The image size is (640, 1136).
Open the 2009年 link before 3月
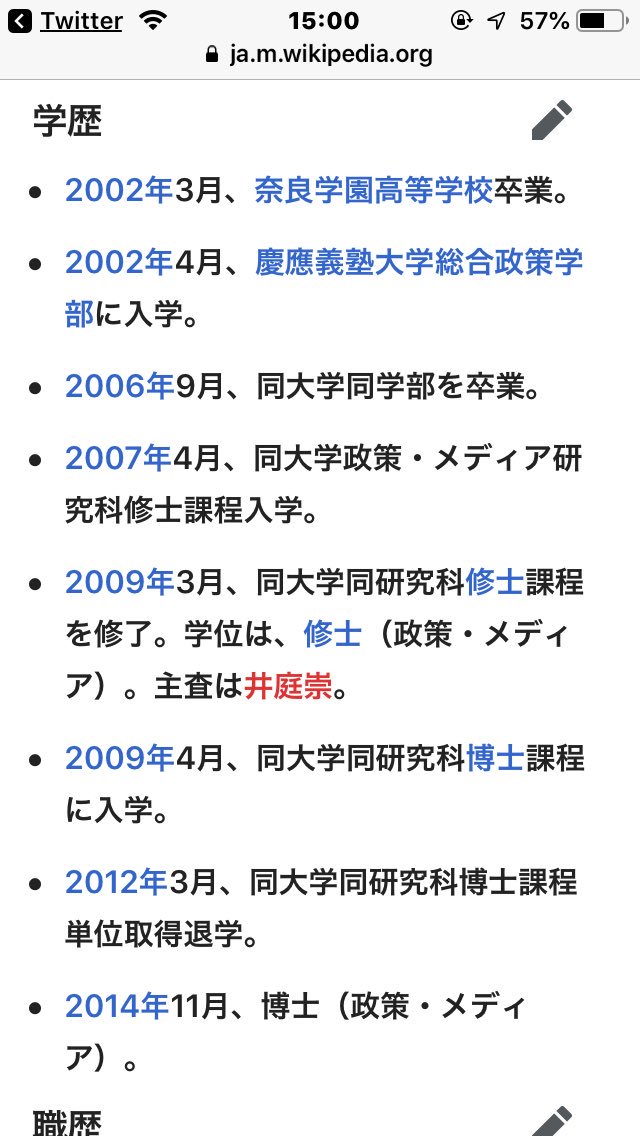click(119, 582)
